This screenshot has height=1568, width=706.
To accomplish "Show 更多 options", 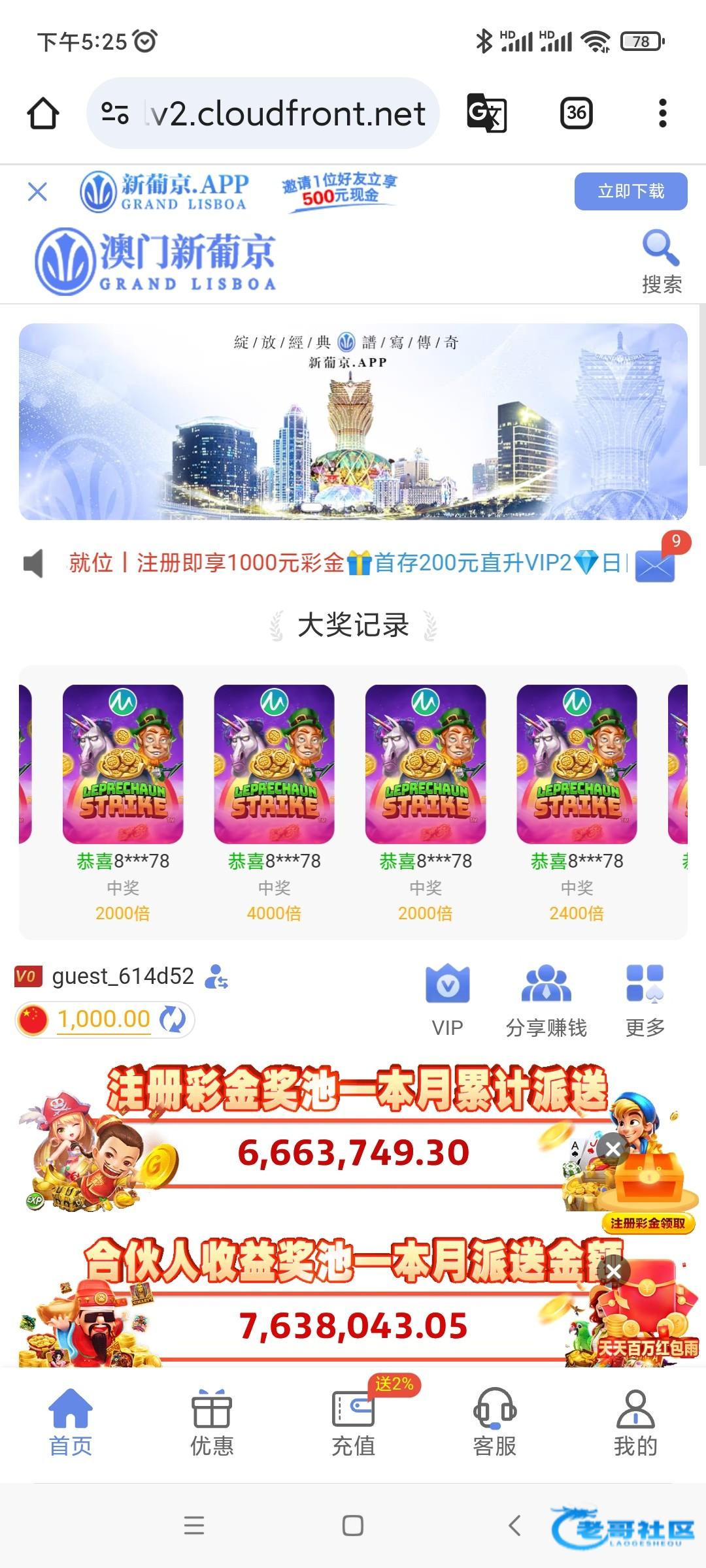I will [645, 999].
